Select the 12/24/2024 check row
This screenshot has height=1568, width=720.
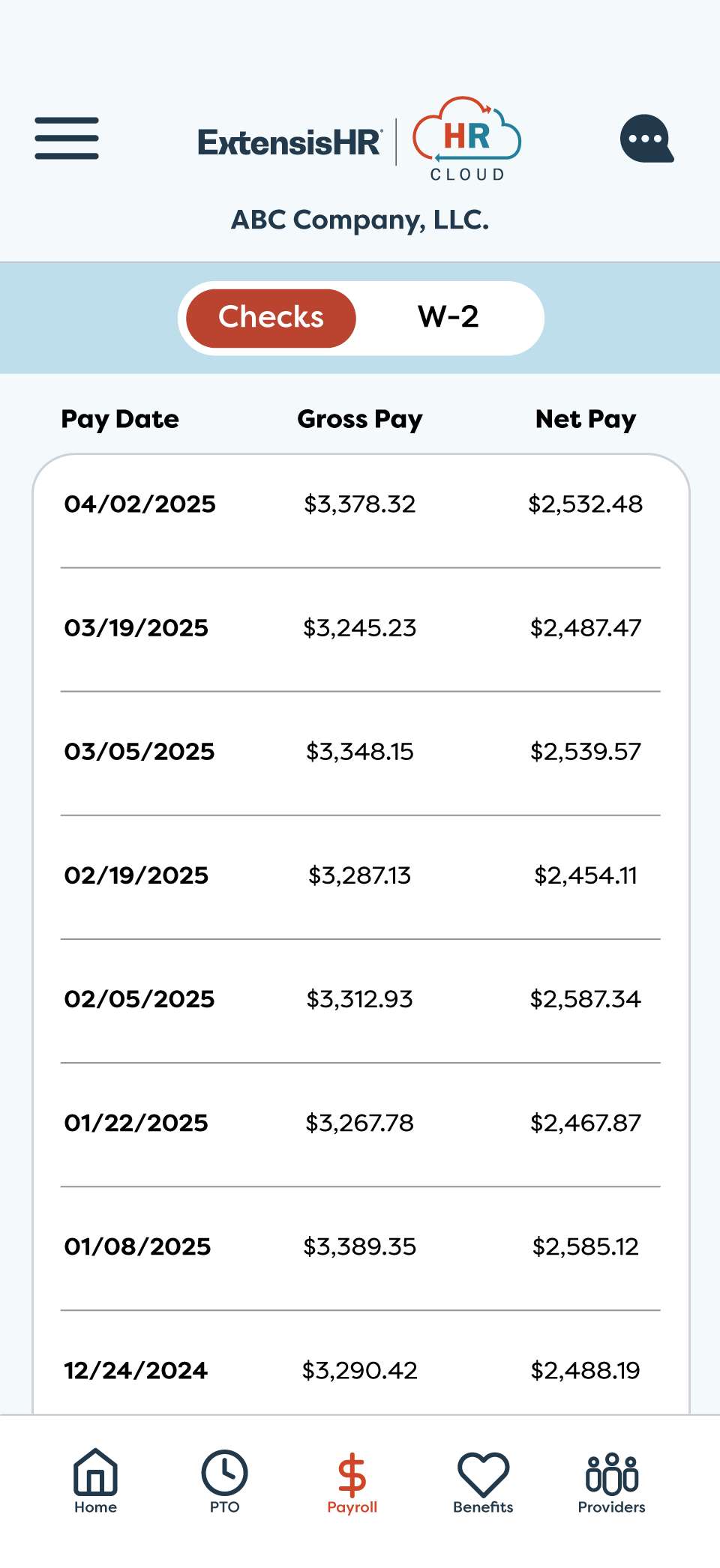click(360, 1370)
